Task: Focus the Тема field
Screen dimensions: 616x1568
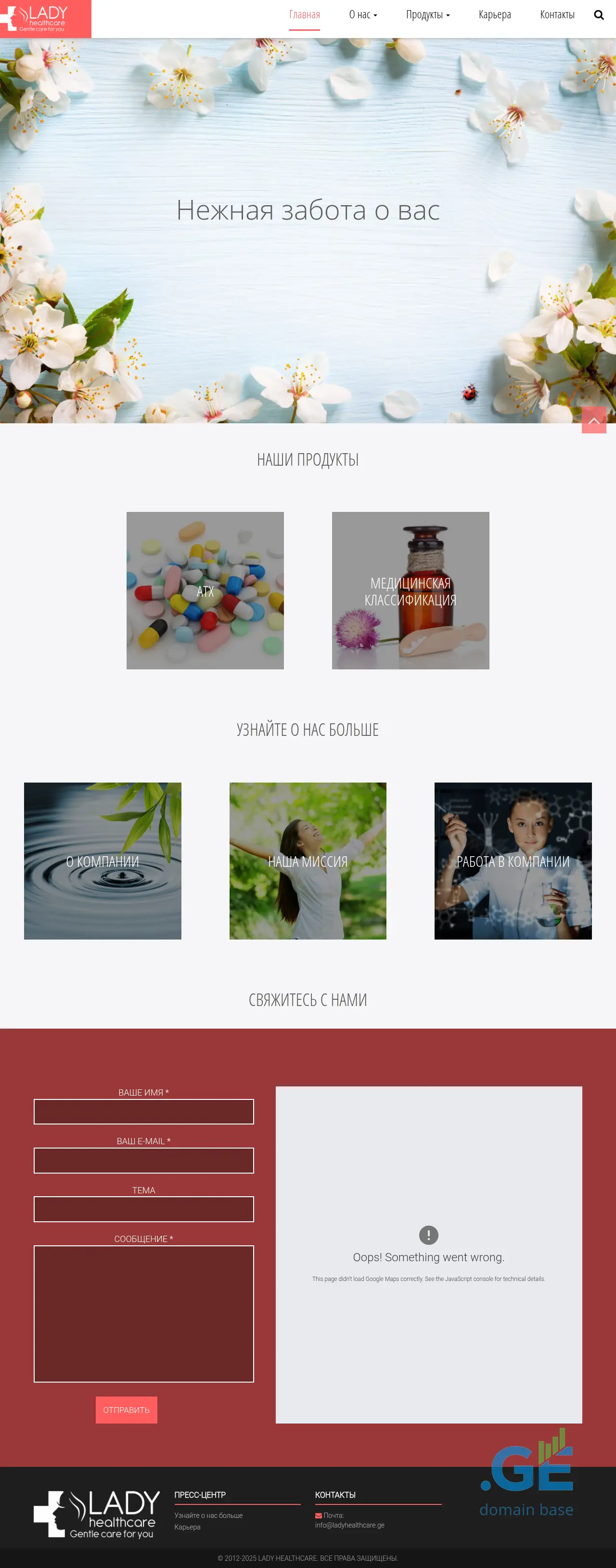Action: [143, 1209]
